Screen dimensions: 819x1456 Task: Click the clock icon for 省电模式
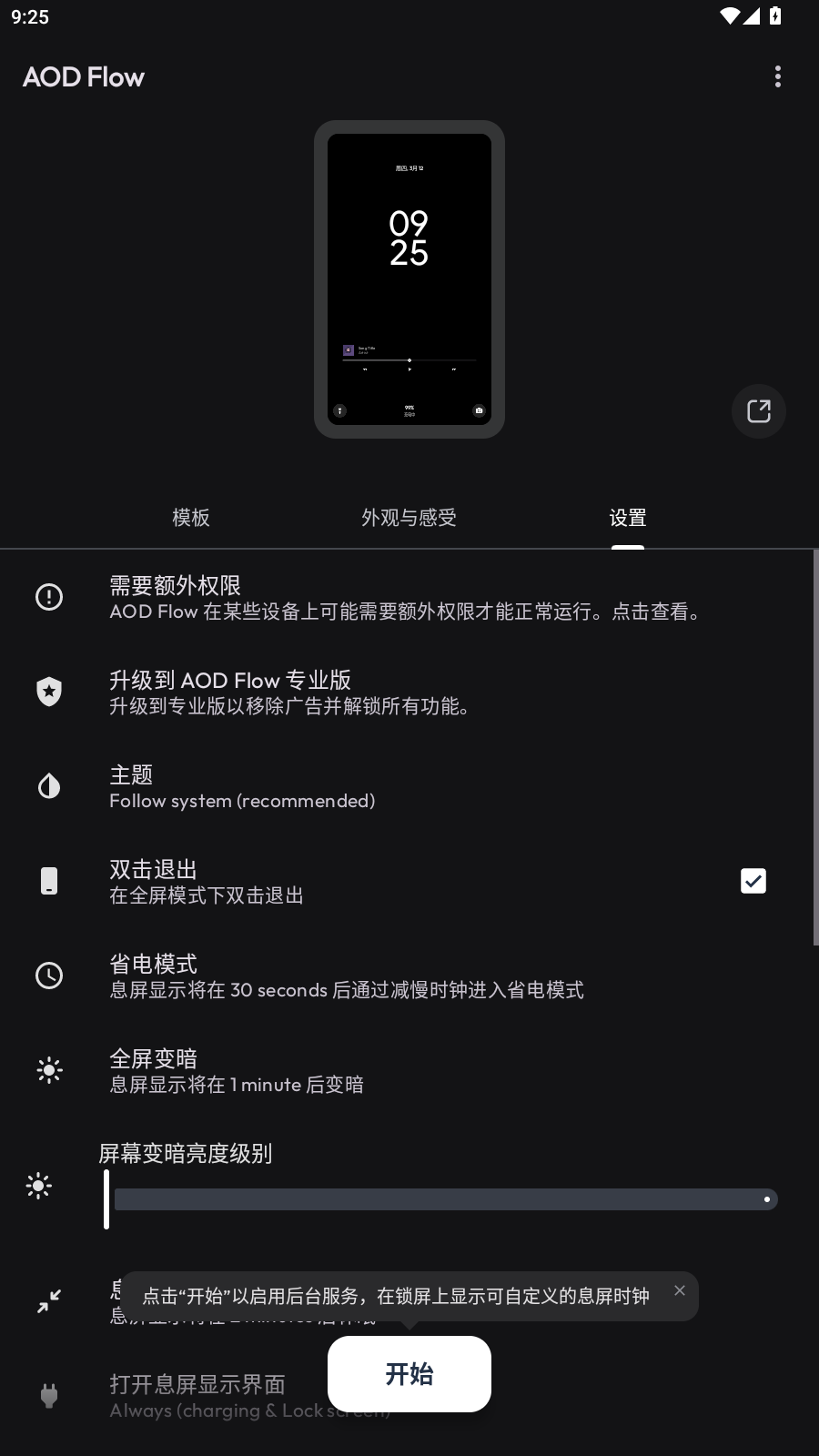[49, 976]
